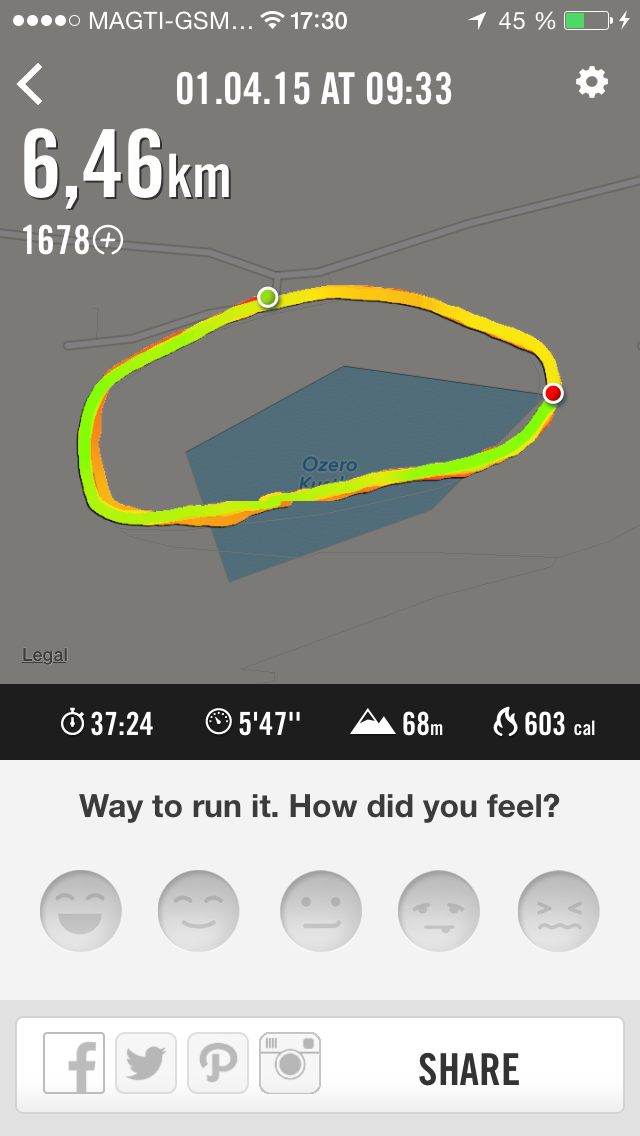Tap the SHARE button
Screen dimensions: 640x1136
468,1069
